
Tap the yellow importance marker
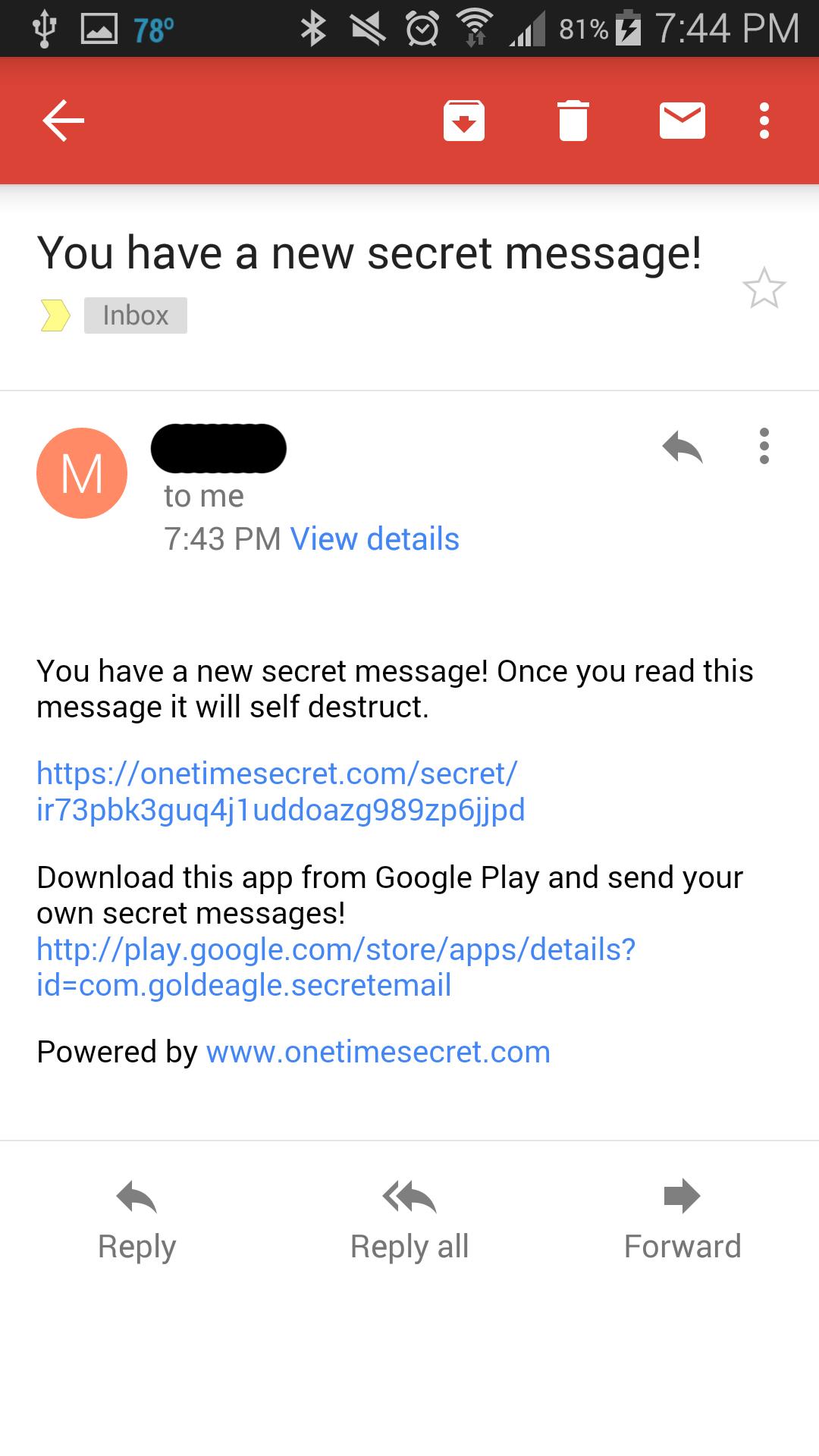(55, 315)
